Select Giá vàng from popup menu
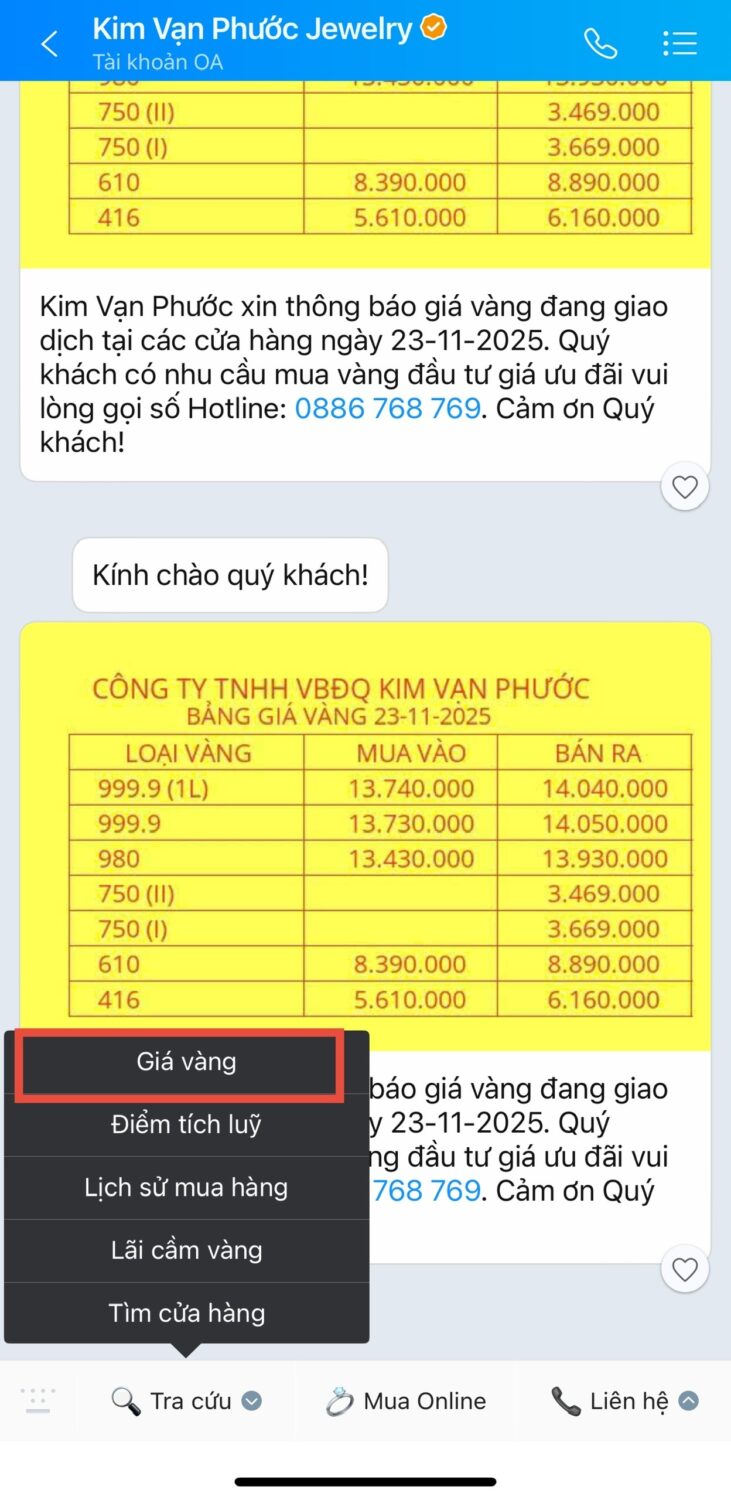Screen dimensions: 731x1500 186,1062
